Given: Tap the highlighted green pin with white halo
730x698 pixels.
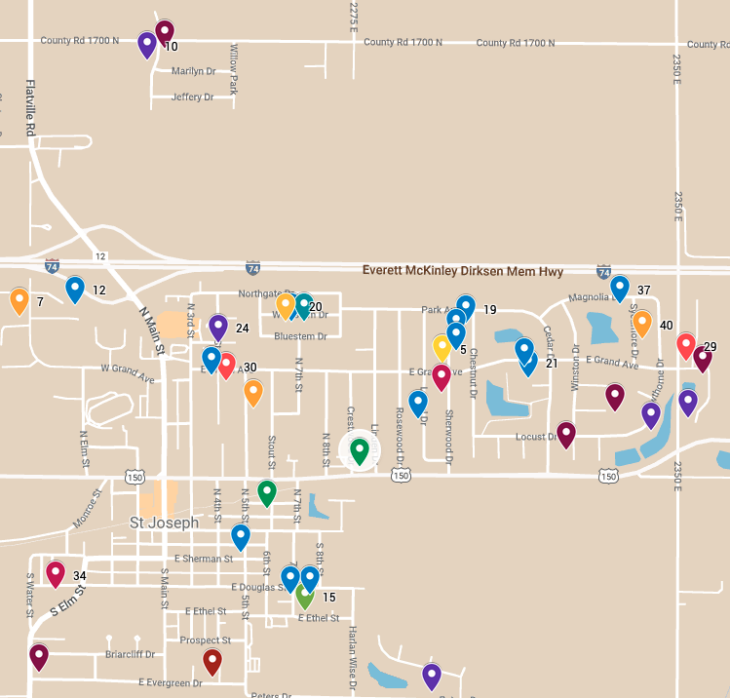Looking at the screenshot, I should (359, 451).
